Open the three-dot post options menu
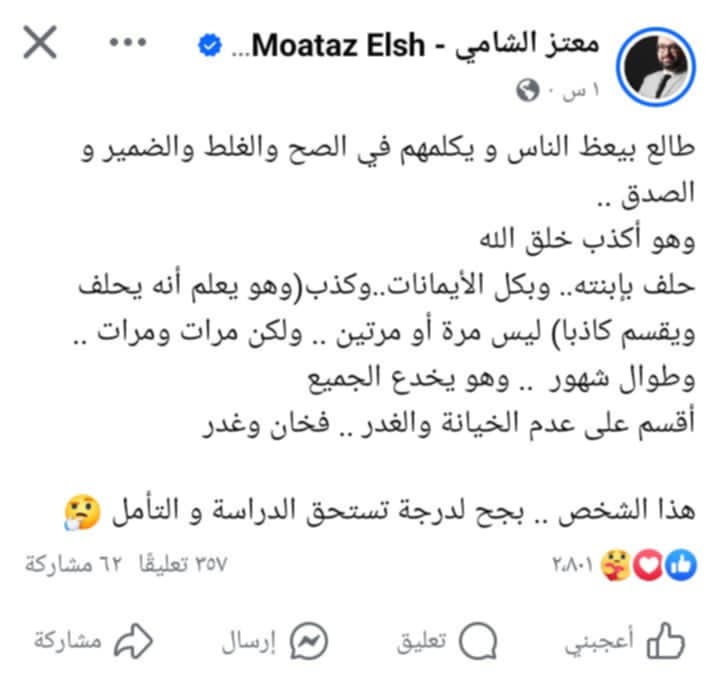 pos(130,44)
